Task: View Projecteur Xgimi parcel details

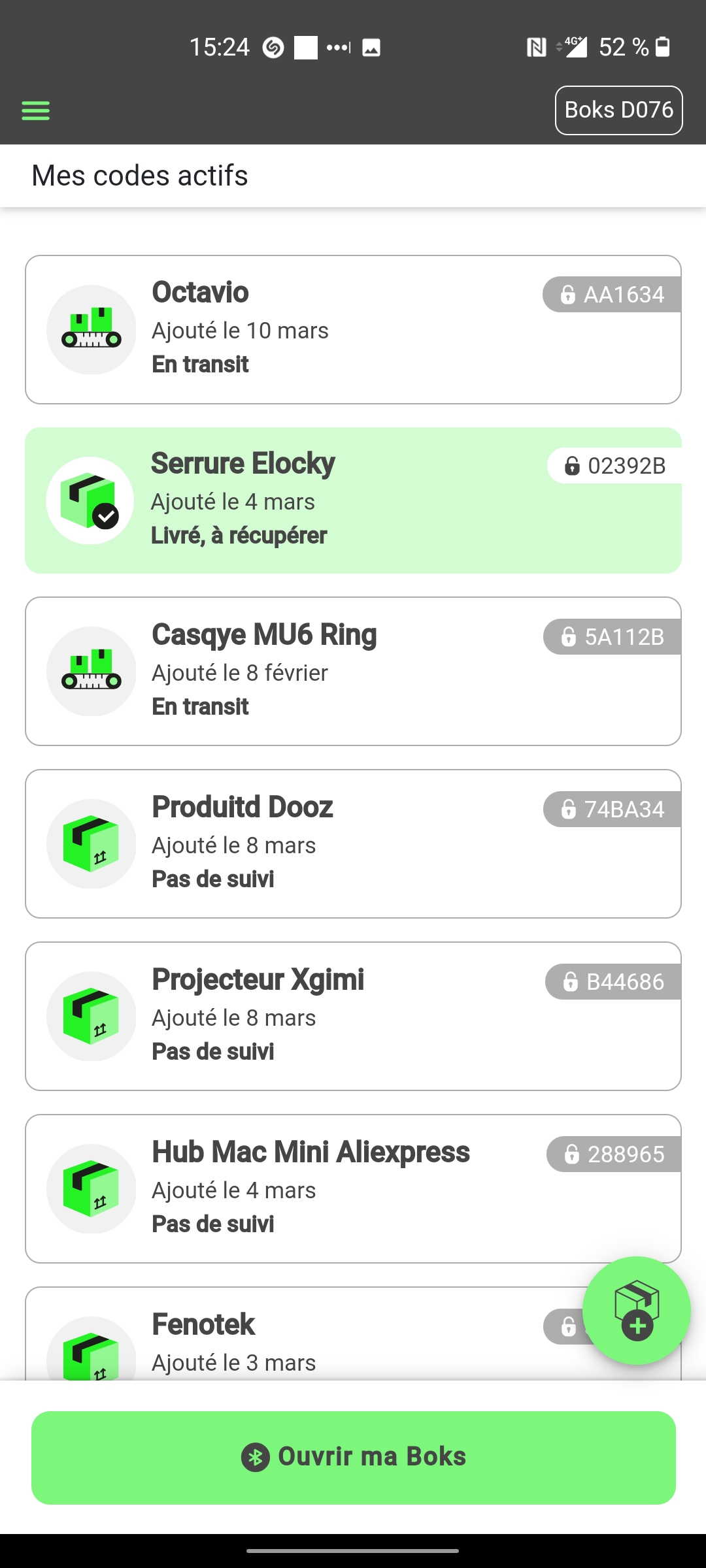Action: 353,1016
